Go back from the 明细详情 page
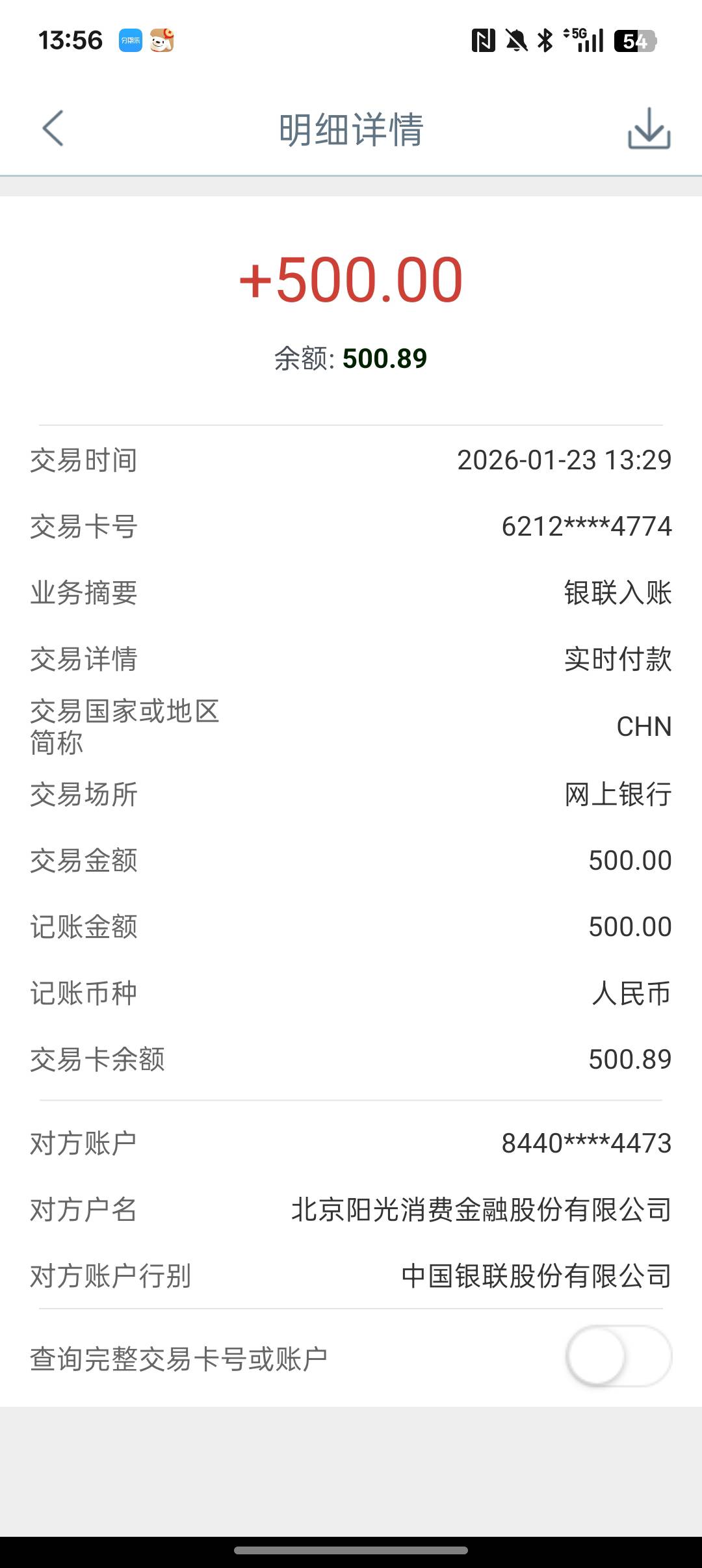The width and height of the screenshot is (702, 1568). tap(53, 128)
